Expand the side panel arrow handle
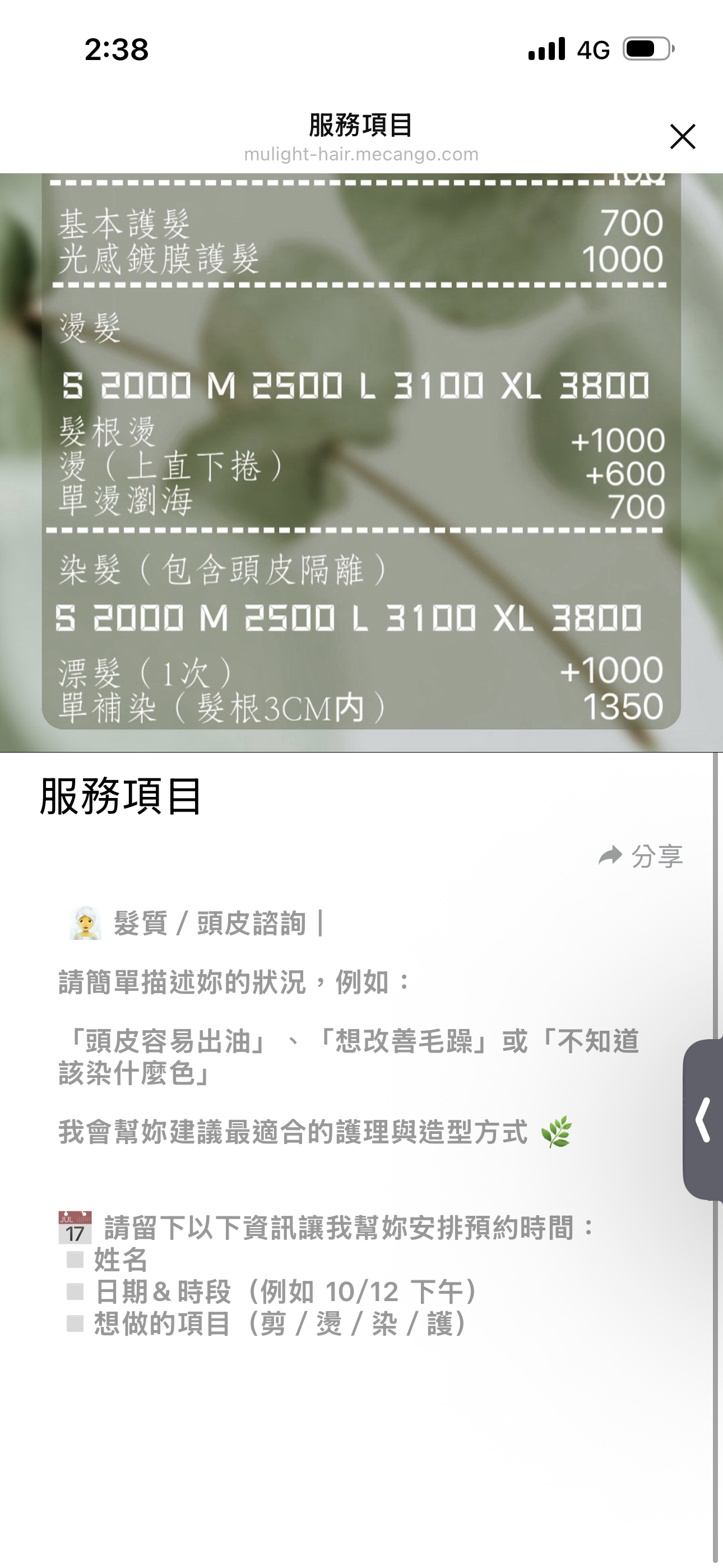 tap(703, 1119)
